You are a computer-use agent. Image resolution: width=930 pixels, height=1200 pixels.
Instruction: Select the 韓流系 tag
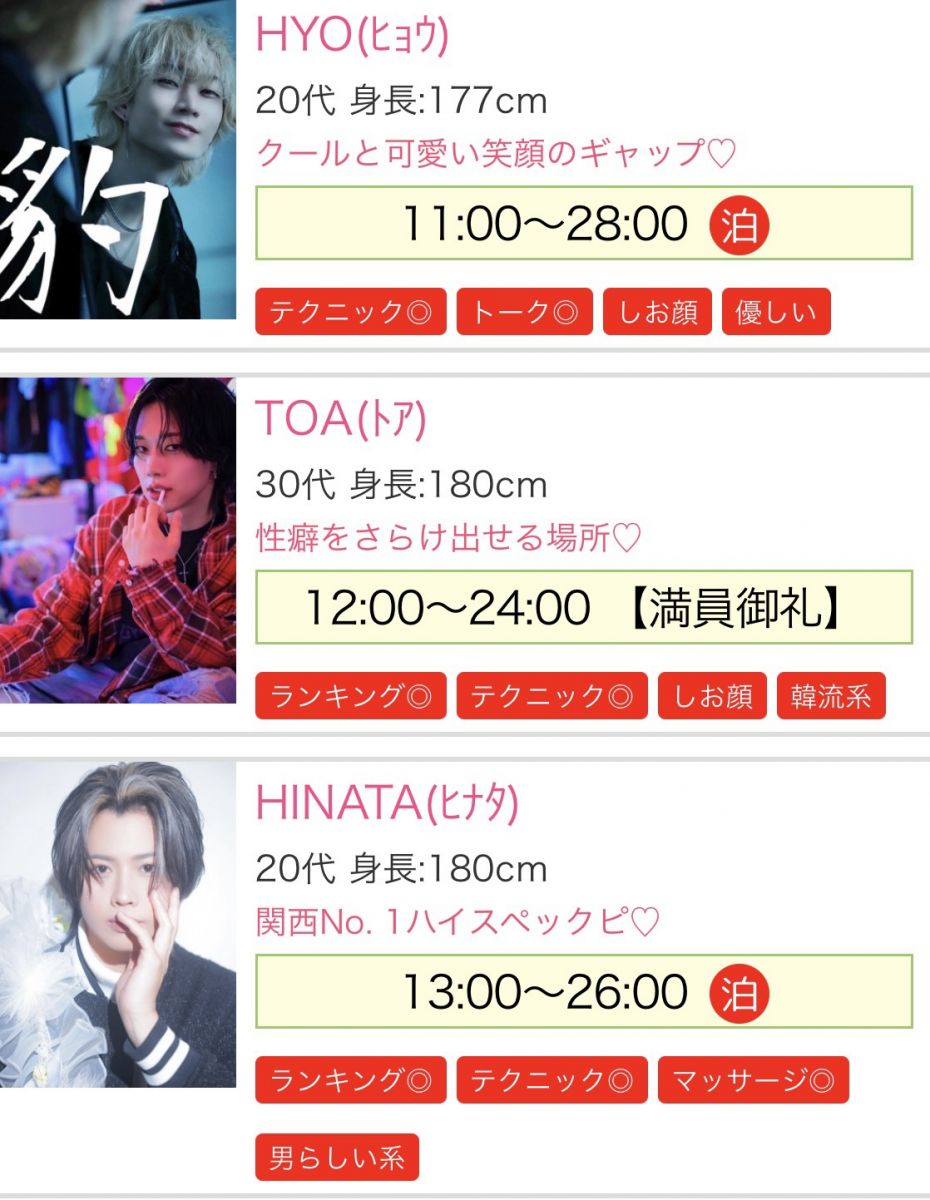(x=830, y=696)
